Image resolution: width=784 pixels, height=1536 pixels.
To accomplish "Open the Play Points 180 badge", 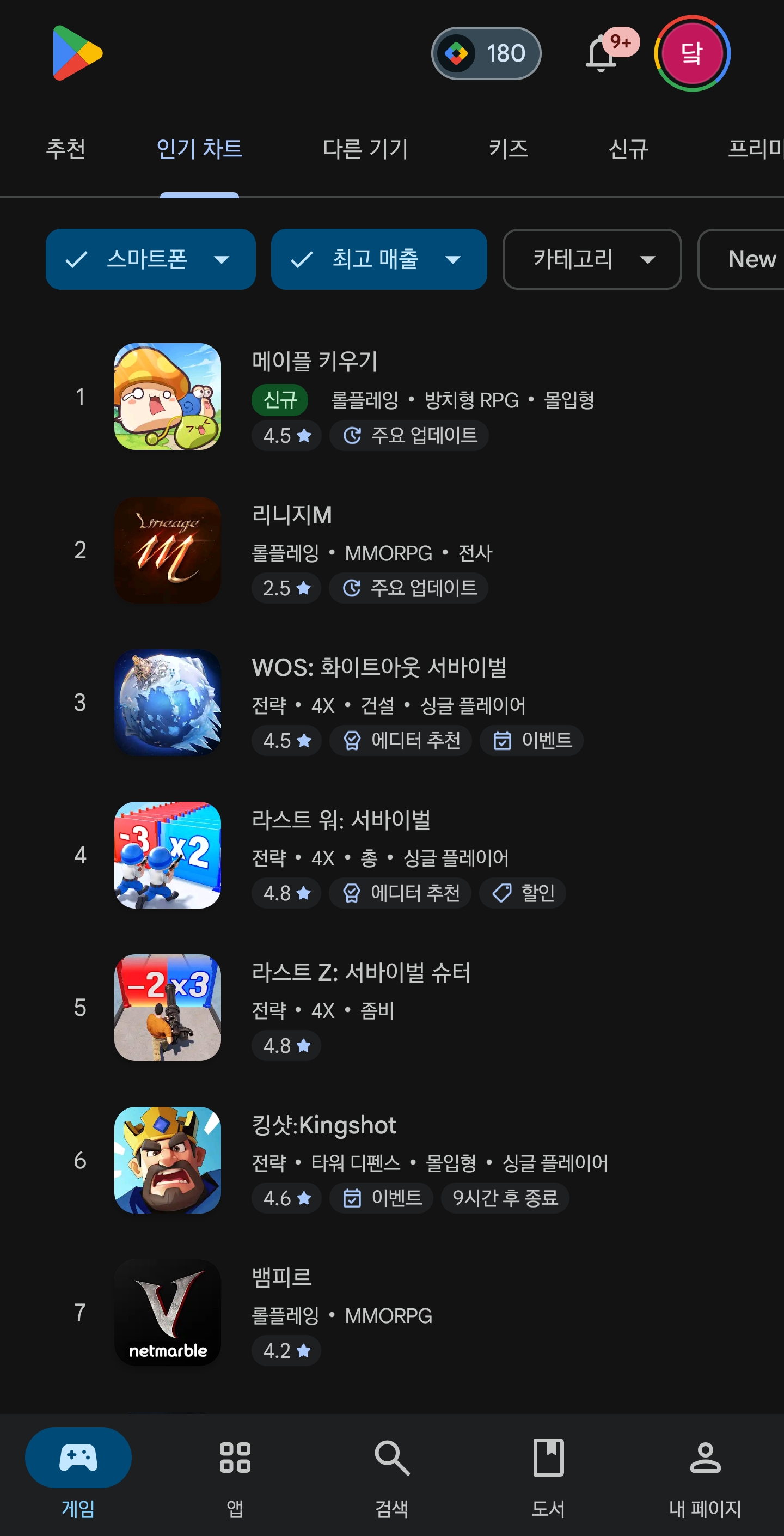I will coord(486,54).
